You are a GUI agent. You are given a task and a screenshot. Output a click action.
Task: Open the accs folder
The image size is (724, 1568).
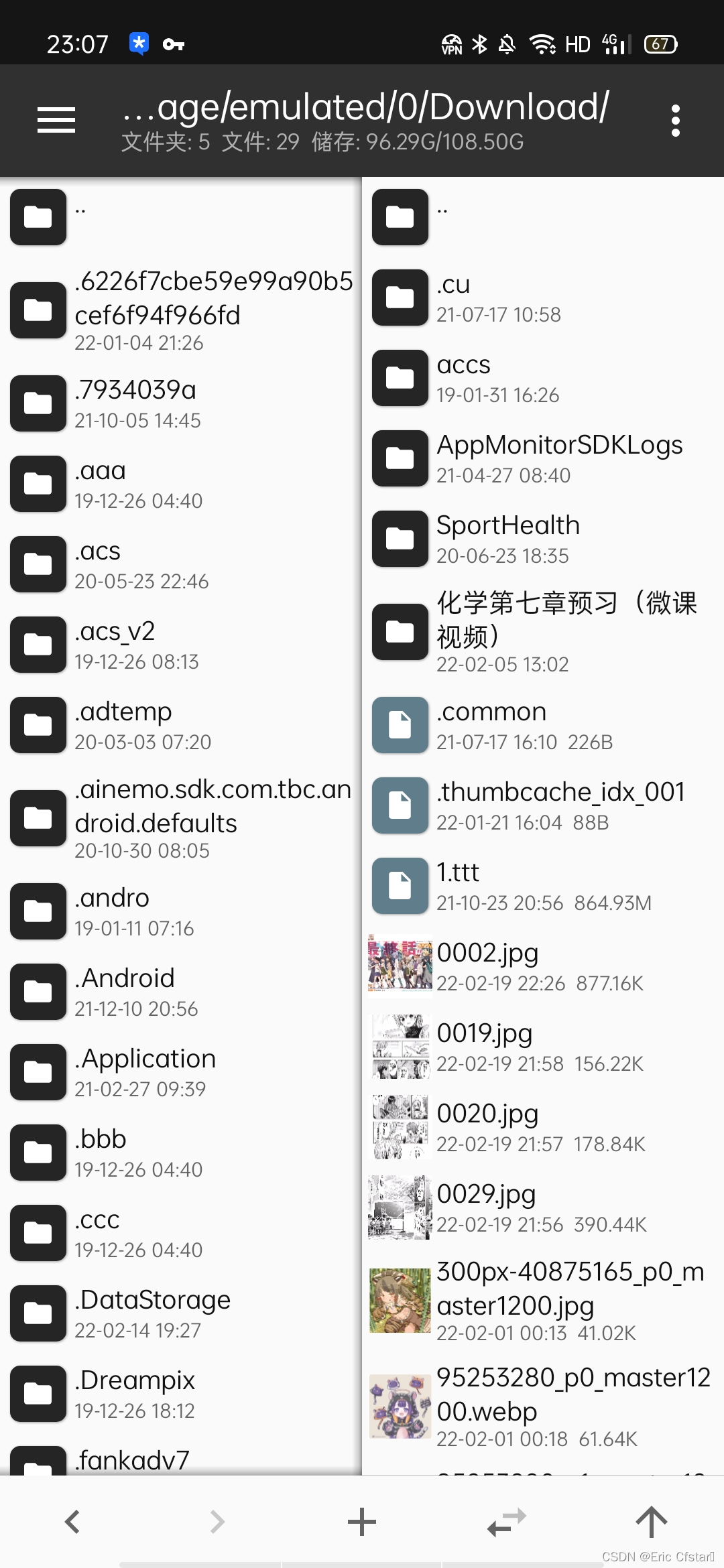pos(543,378)
